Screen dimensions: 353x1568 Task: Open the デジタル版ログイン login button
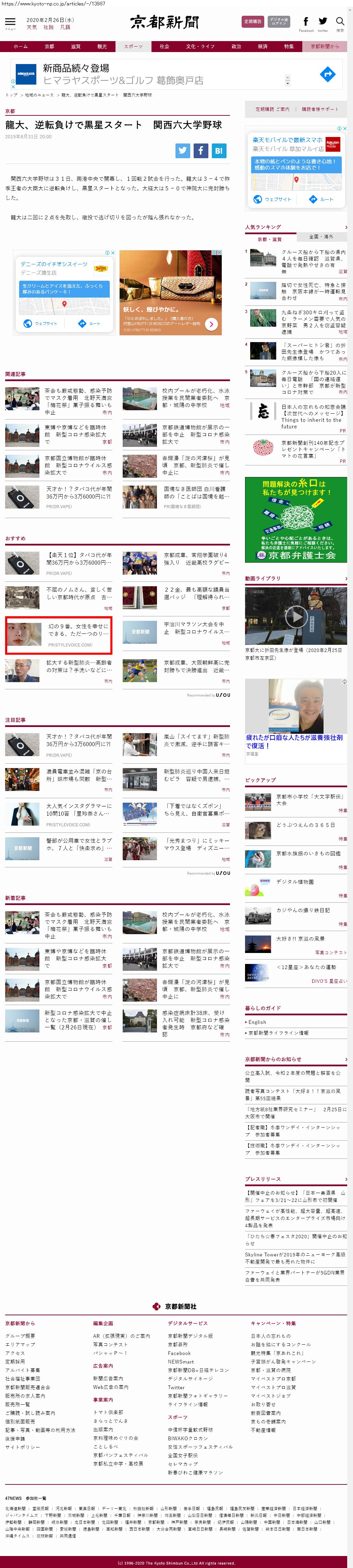[279, 21]
